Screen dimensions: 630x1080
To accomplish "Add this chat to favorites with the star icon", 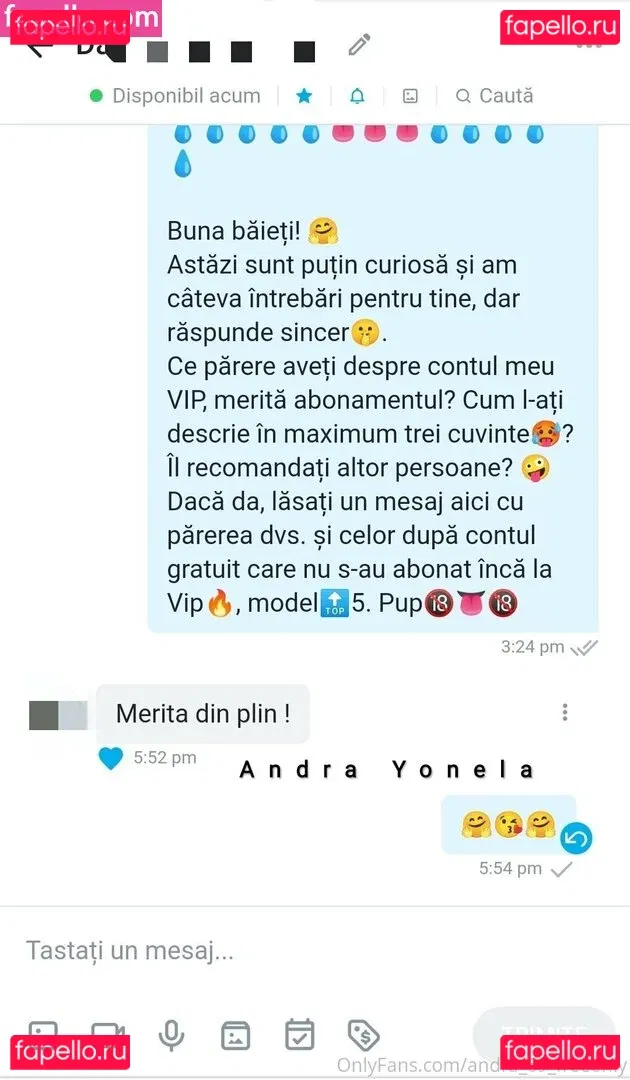I will coord(304,96).
